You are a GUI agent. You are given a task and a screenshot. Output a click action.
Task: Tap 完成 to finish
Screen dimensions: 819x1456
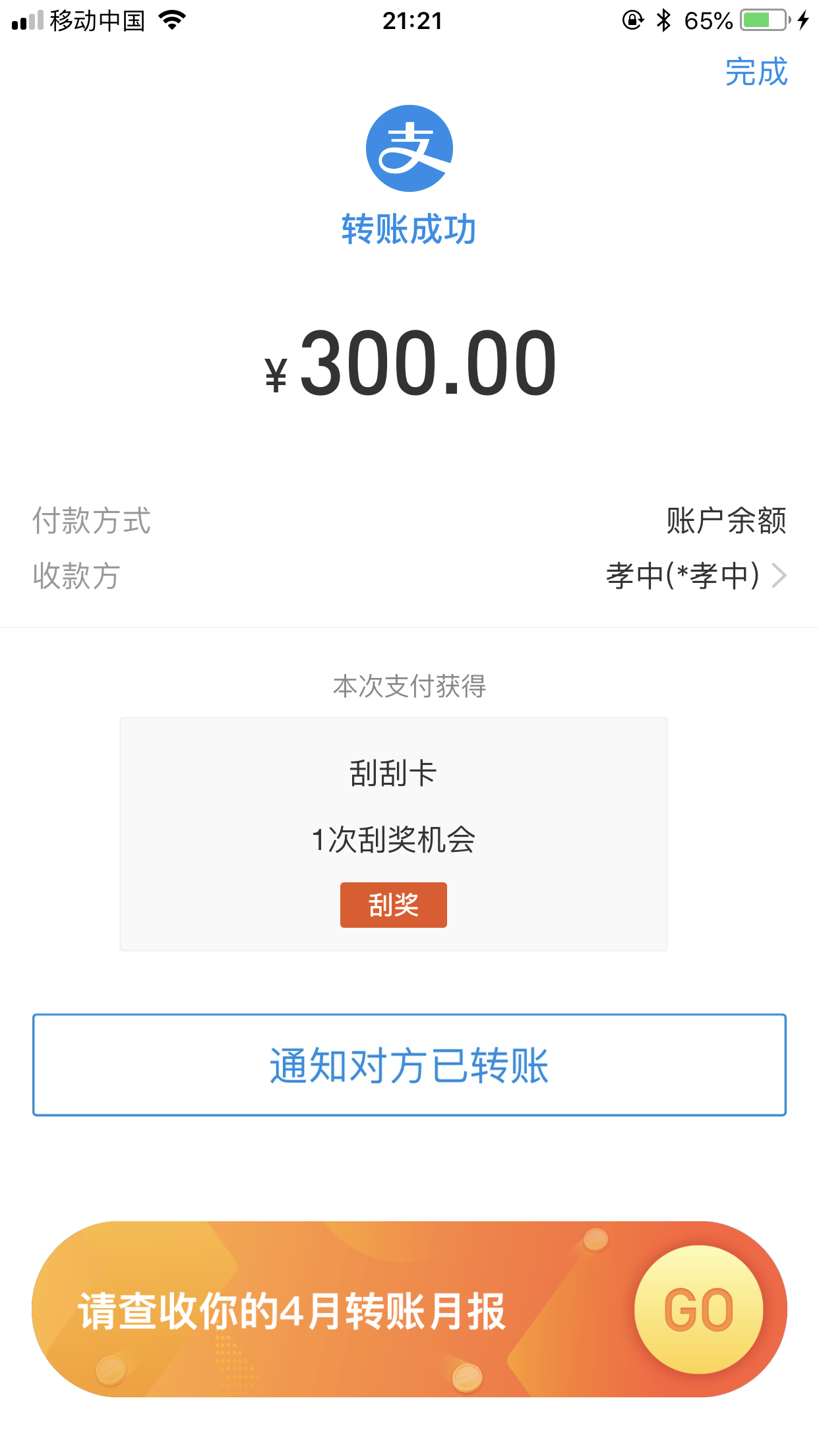(x=756, y=72)
